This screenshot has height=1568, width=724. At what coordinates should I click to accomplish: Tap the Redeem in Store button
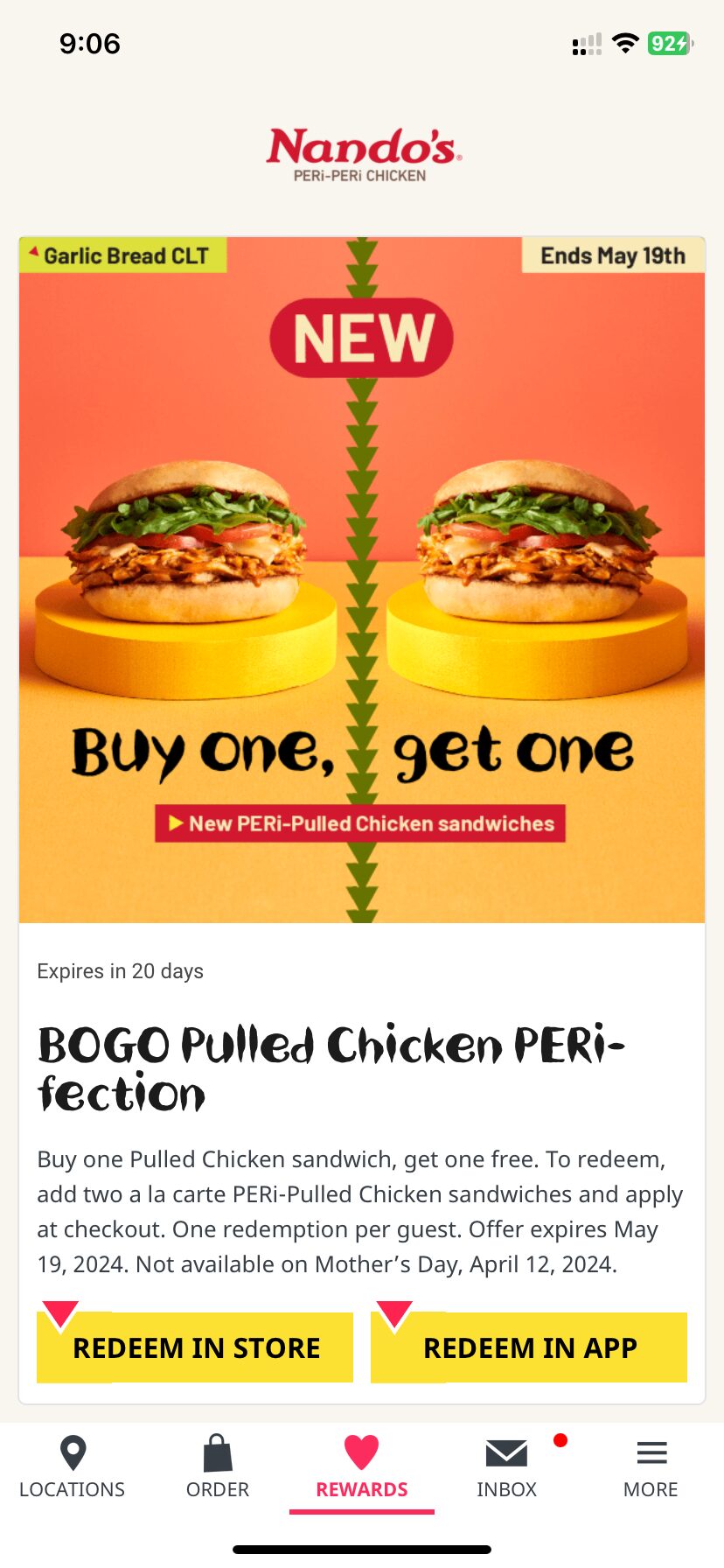[x=195, y=1347]
